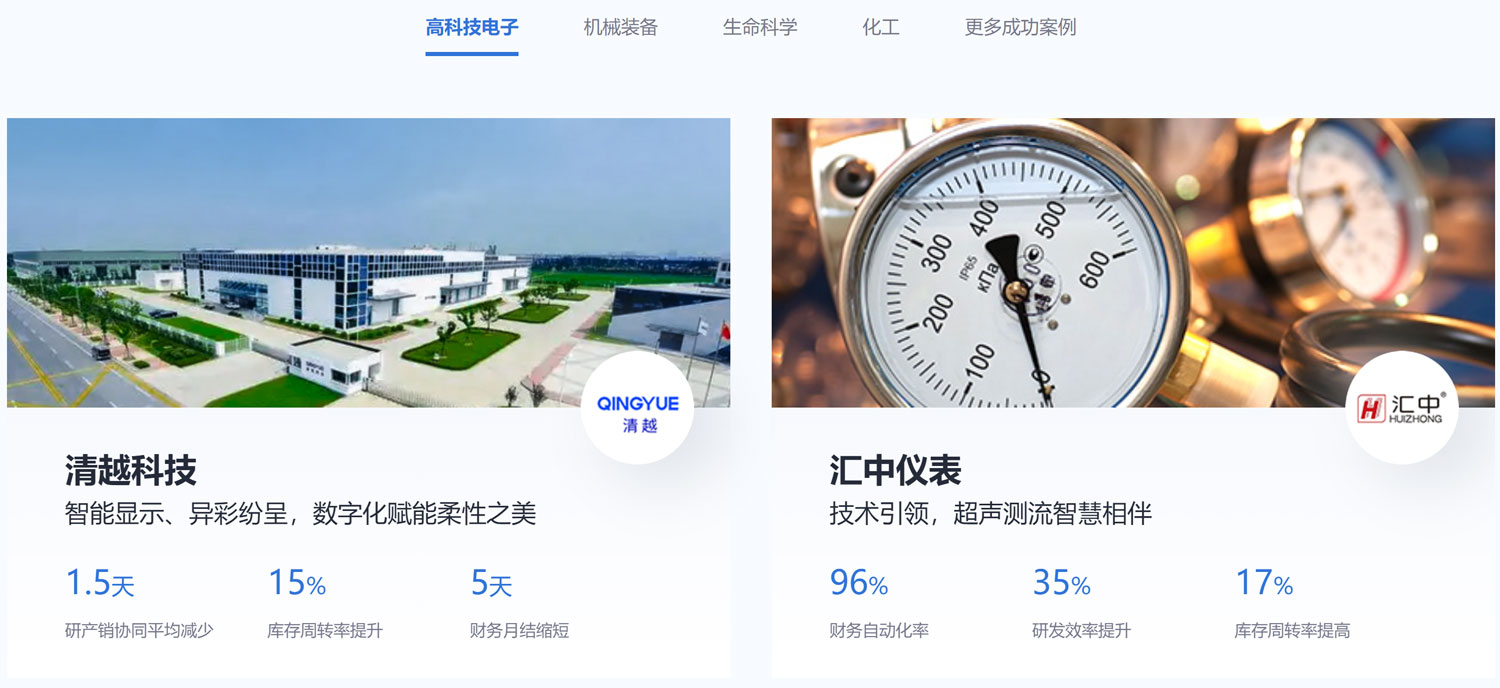
Task: Open the 生命科学 tab
Action: point(760,28)
